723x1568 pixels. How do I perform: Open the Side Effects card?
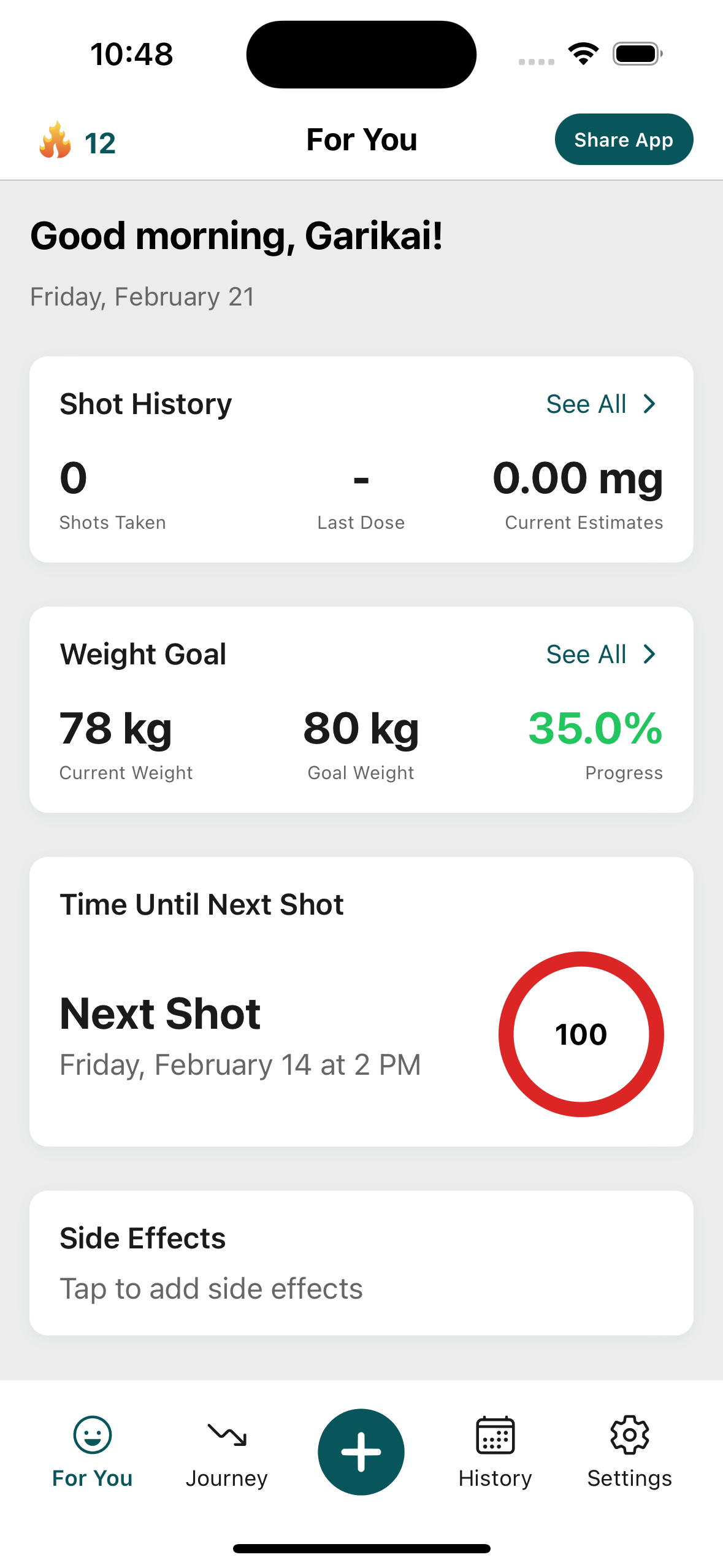tap(361, 1262)
